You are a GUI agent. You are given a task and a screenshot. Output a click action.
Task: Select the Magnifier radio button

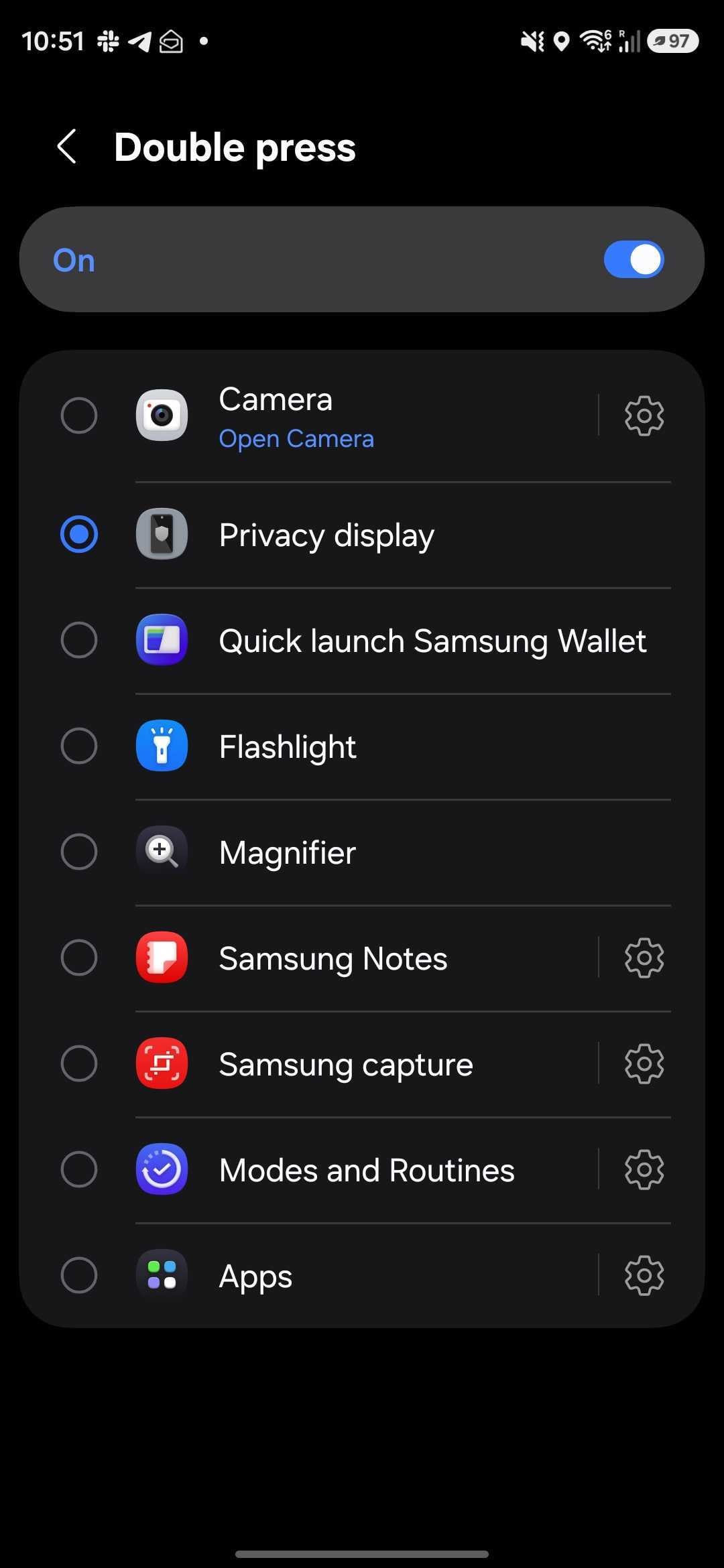79,852
